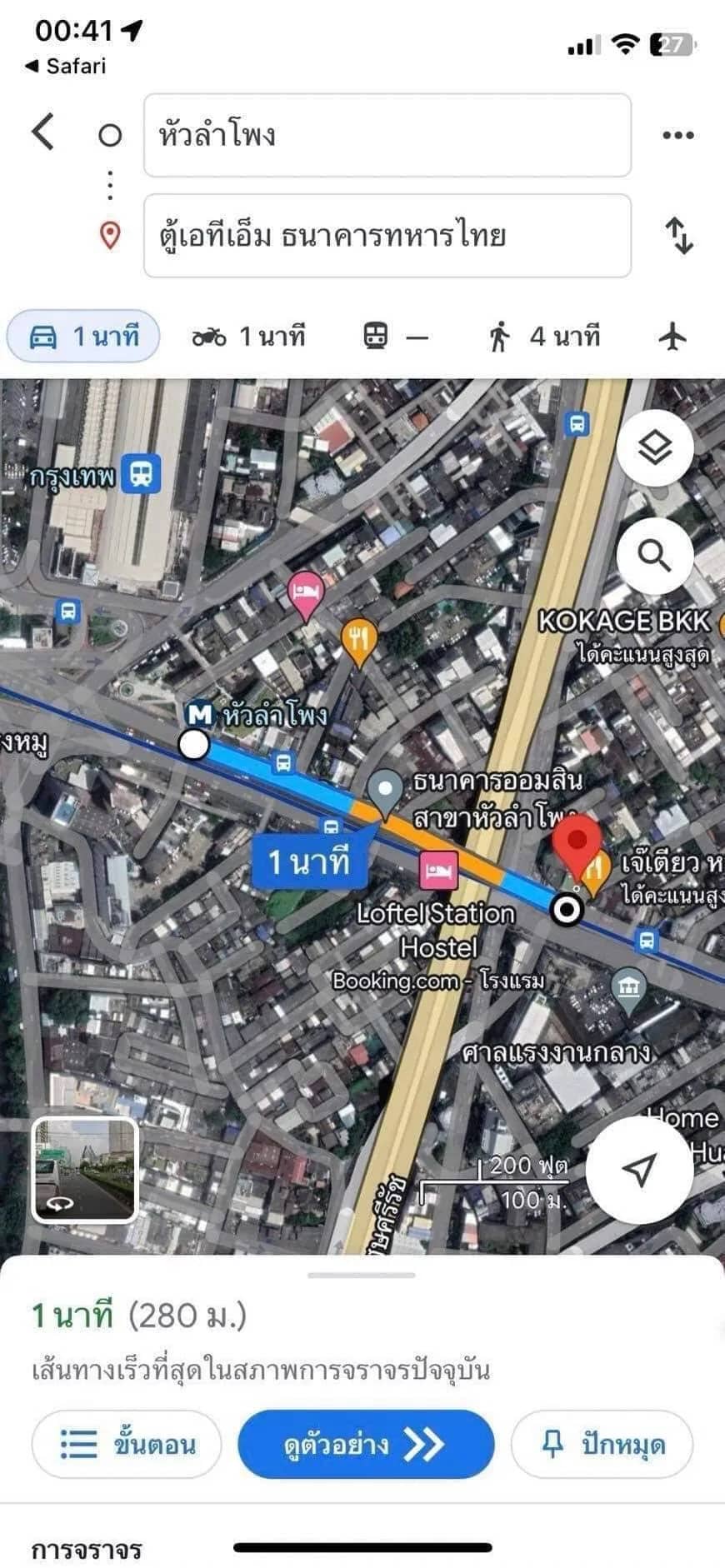The width and height of the screenshot is (725, 1568).
Task: Edit the starting point หัวลำโพง field
Action: (x=387, y=135)
